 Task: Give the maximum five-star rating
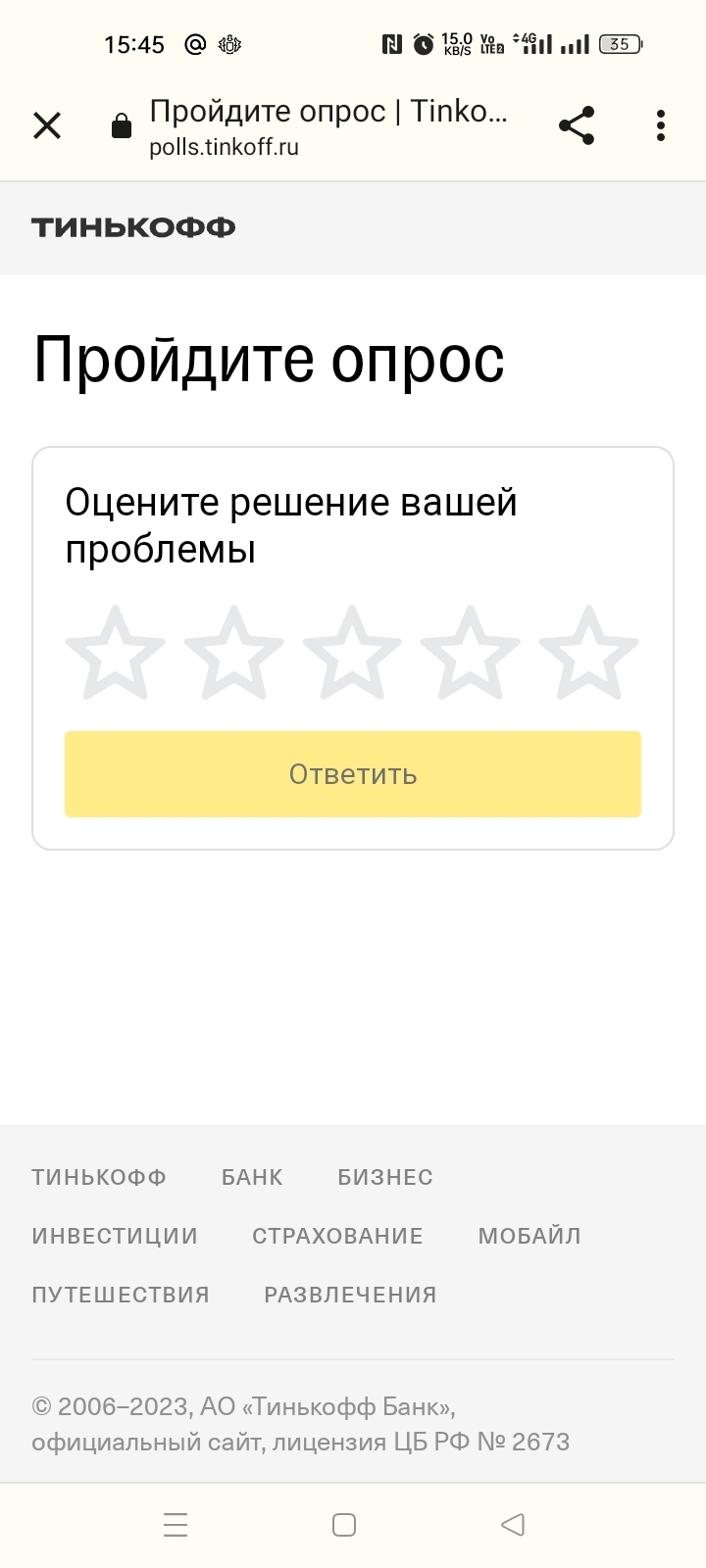click(589, 653)
